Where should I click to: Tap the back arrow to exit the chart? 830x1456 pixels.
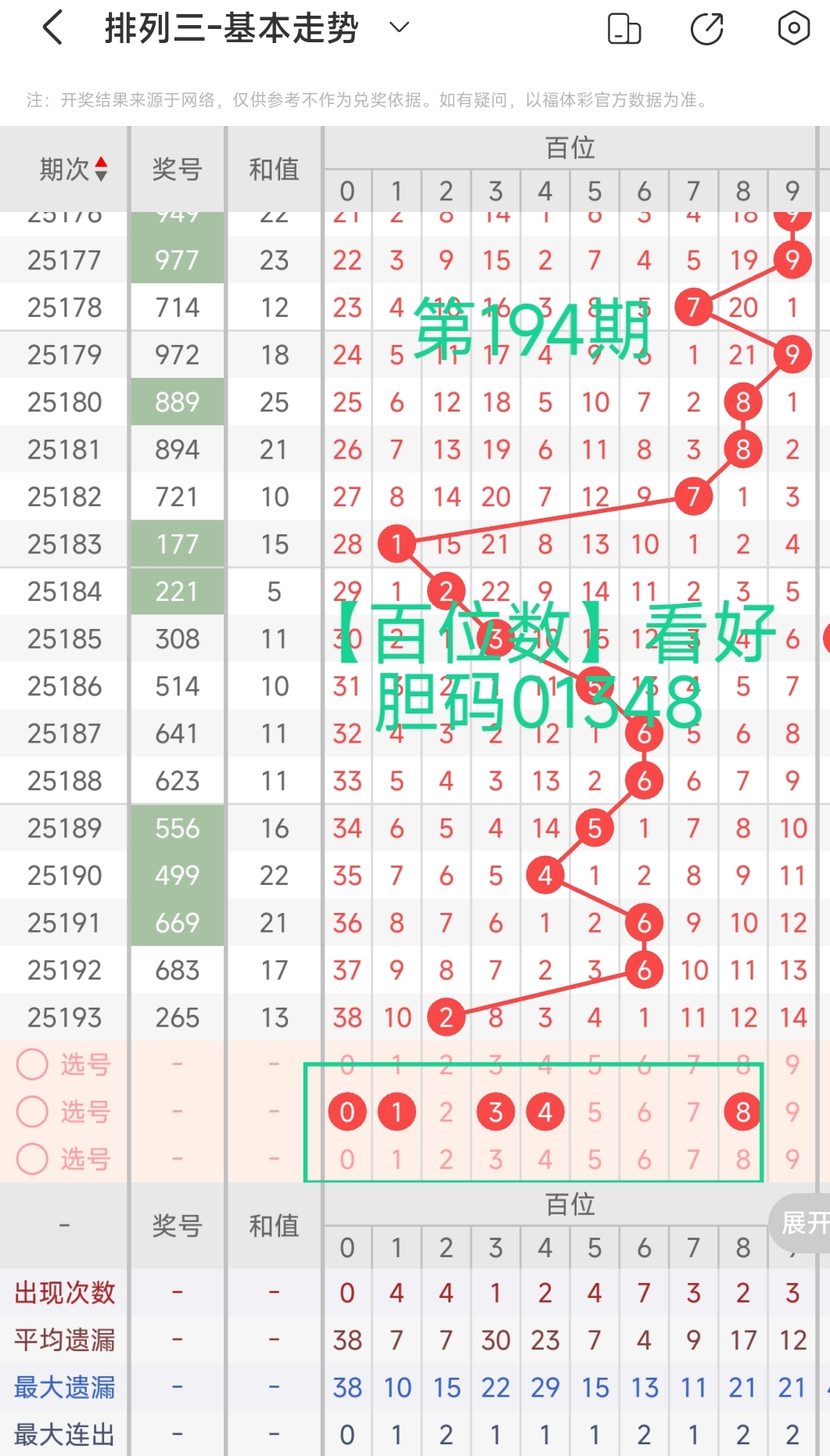[x=51, y=27]
